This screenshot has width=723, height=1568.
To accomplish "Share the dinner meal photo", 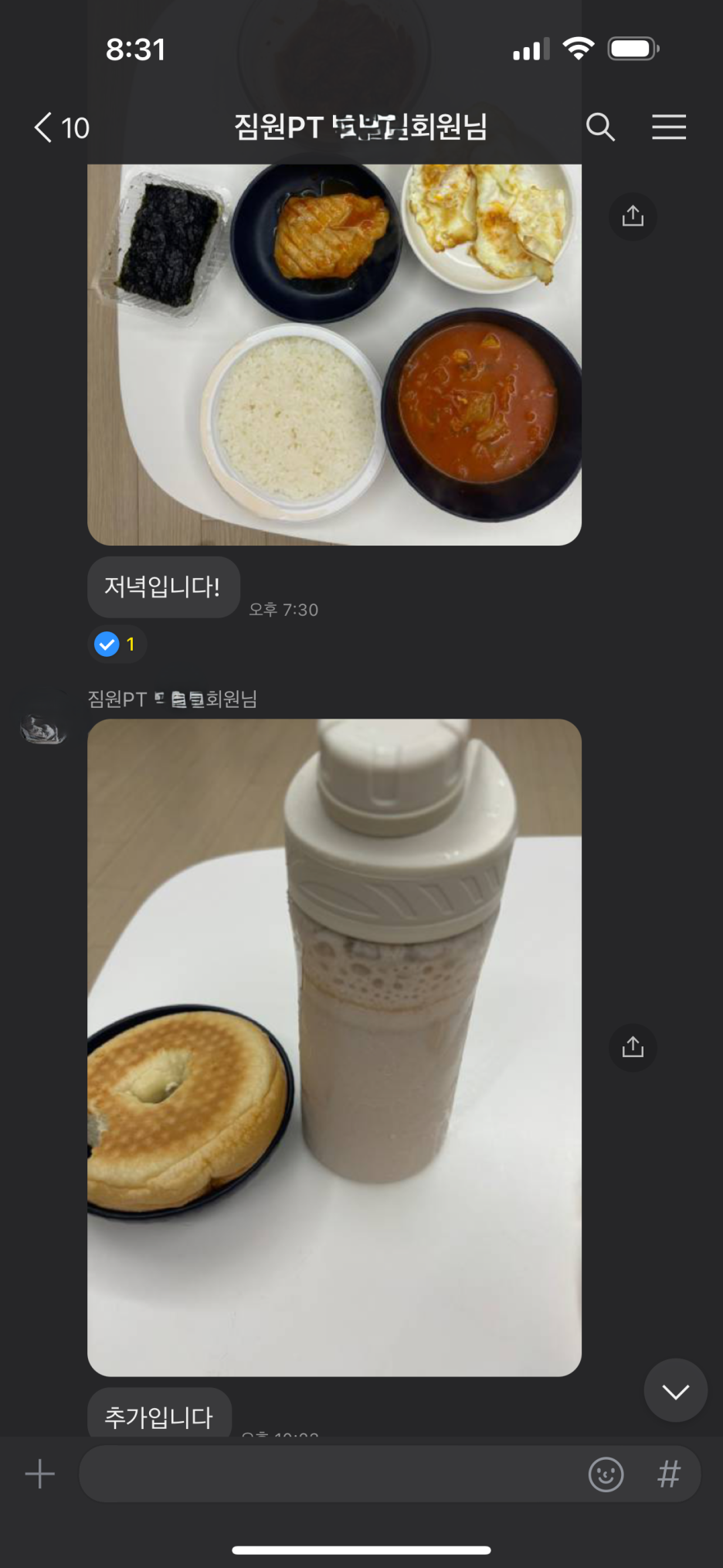I will coord(633,216).
